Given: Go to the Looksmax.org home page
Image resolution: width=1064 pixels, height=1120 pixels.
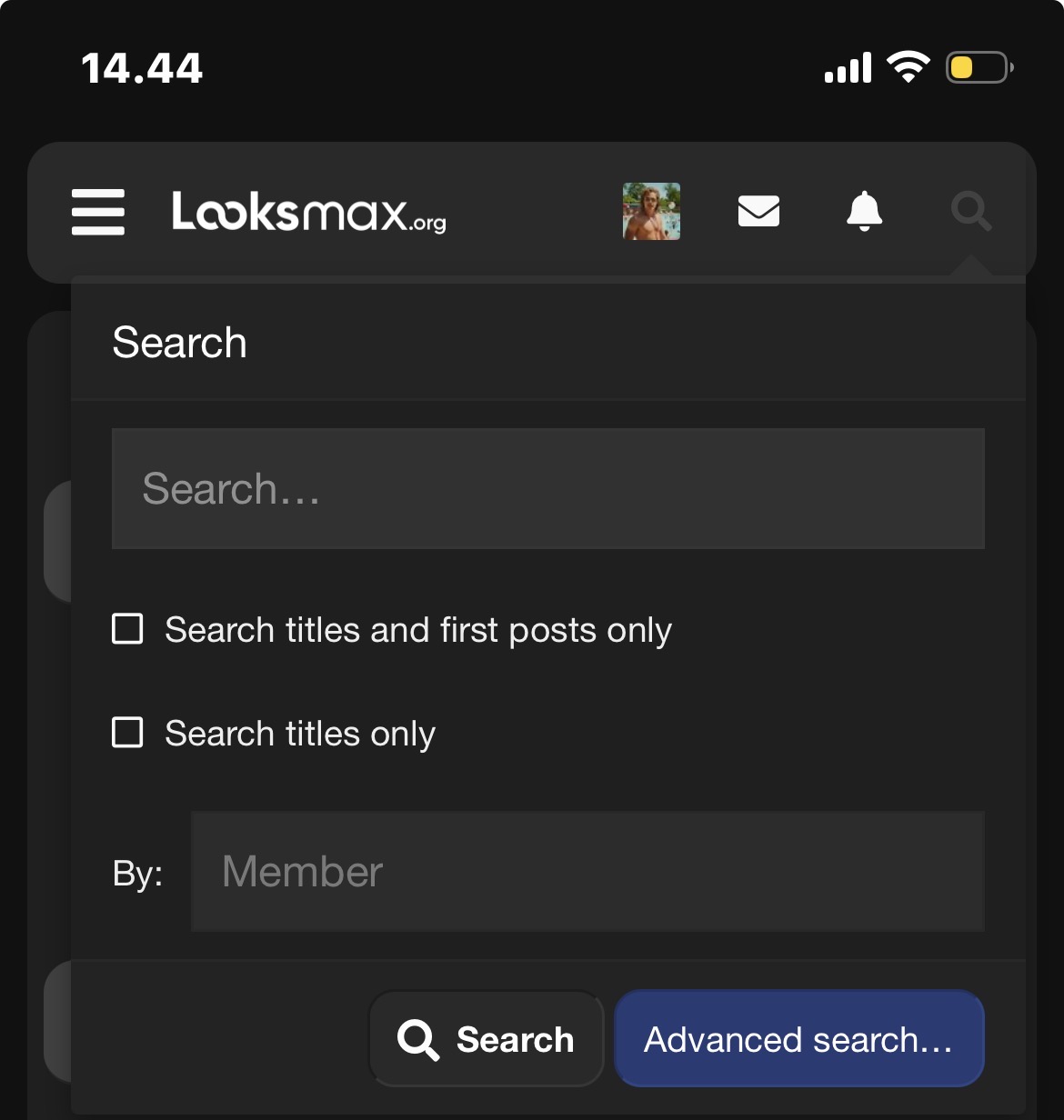Looking at the screenshot, I should click(x=308, y=212).
